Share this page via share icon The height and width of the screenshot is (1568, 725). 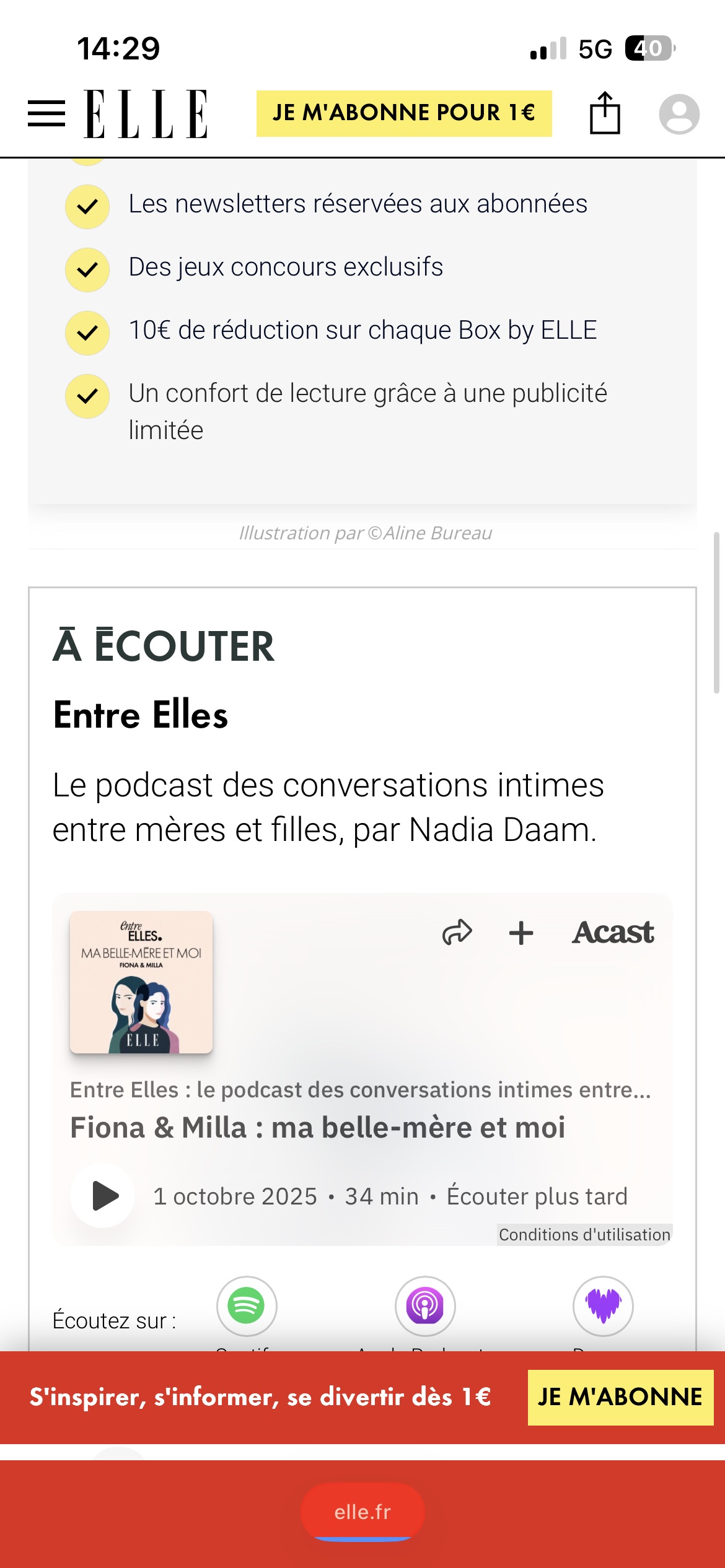605,113
